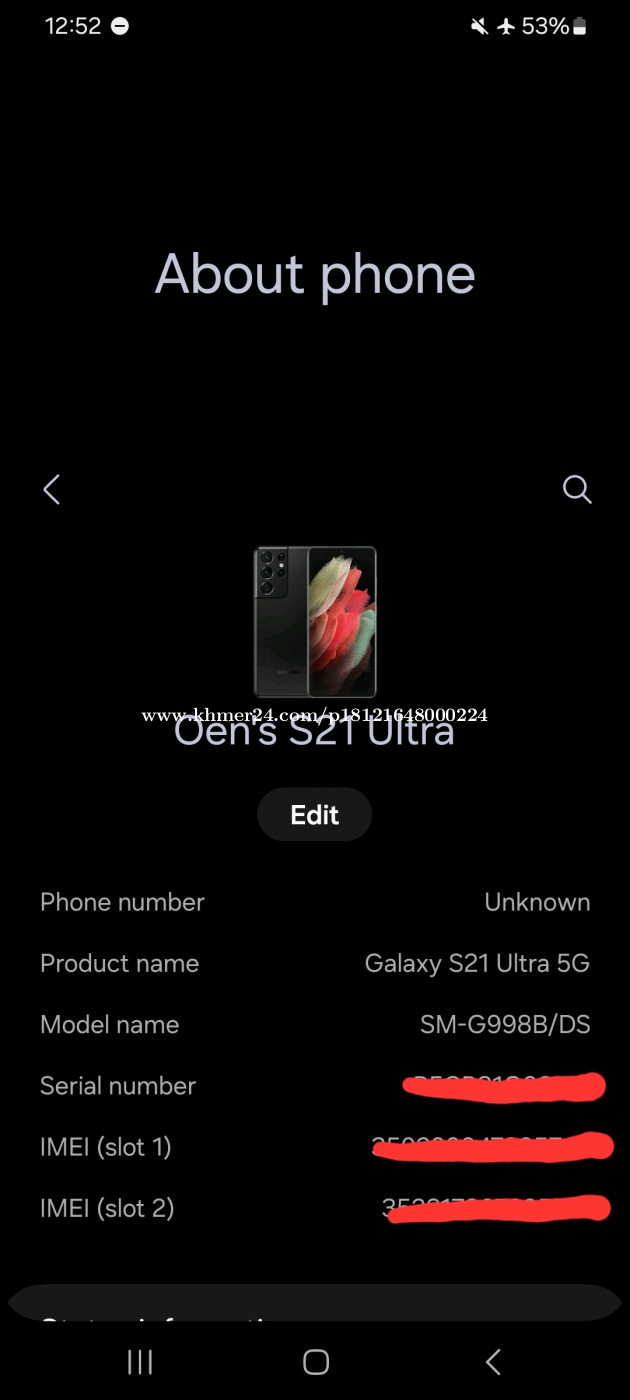Tap the Edit button under device name

pyautogui.click(x=315, y=815)
